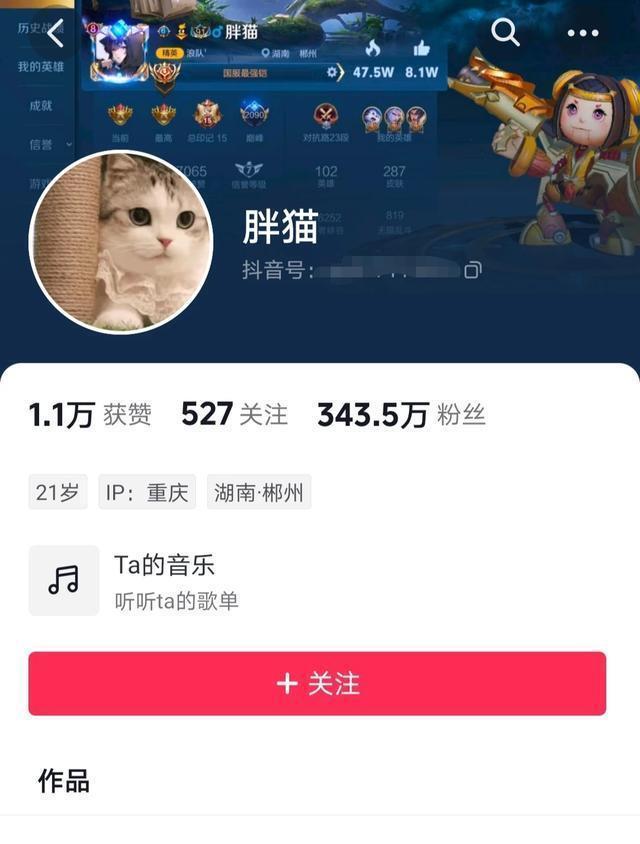
Task: Select the 作品 tab
Action: click(x=64, y=780)
